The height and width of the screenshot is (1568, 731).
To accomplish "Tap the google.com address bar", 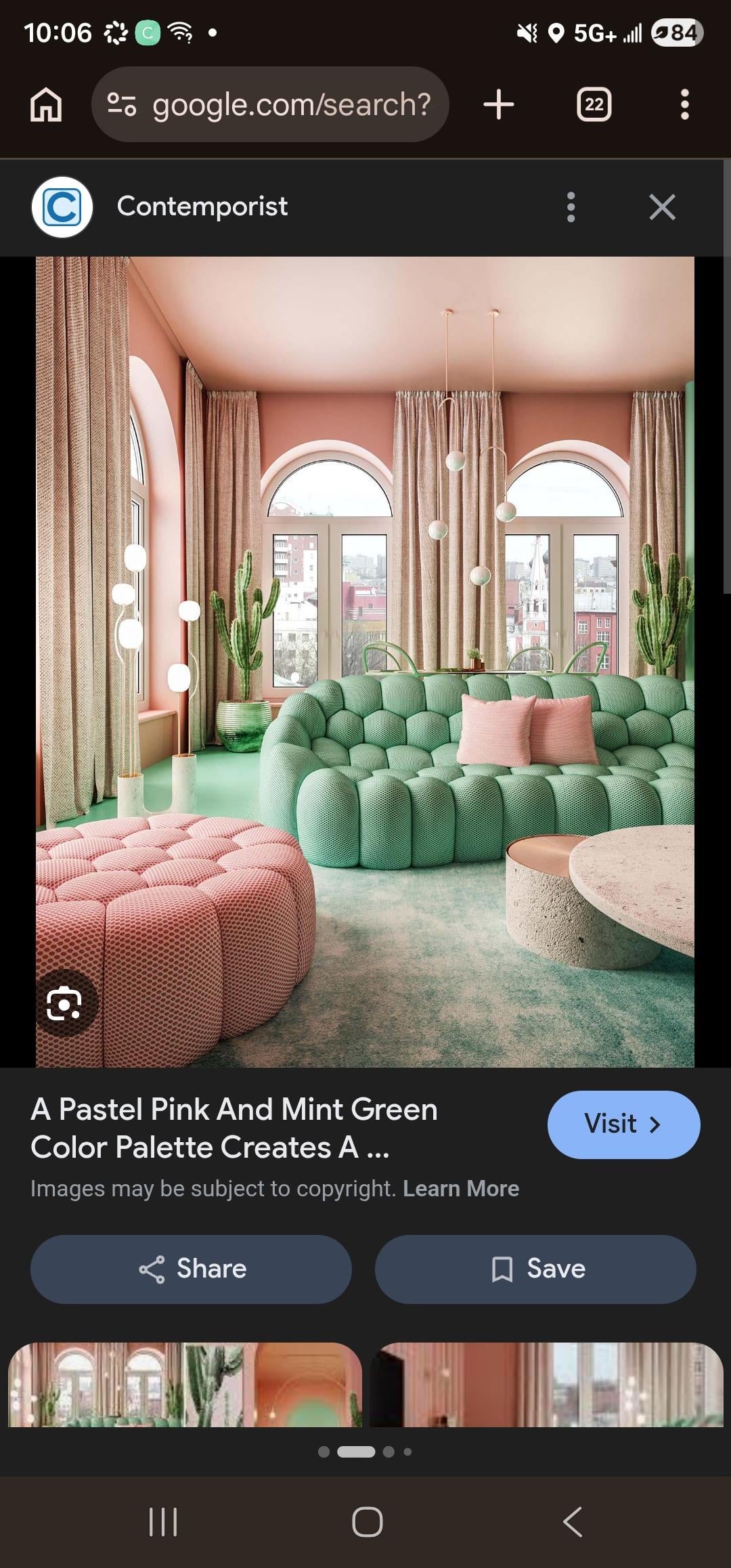I will coord(269,105).
